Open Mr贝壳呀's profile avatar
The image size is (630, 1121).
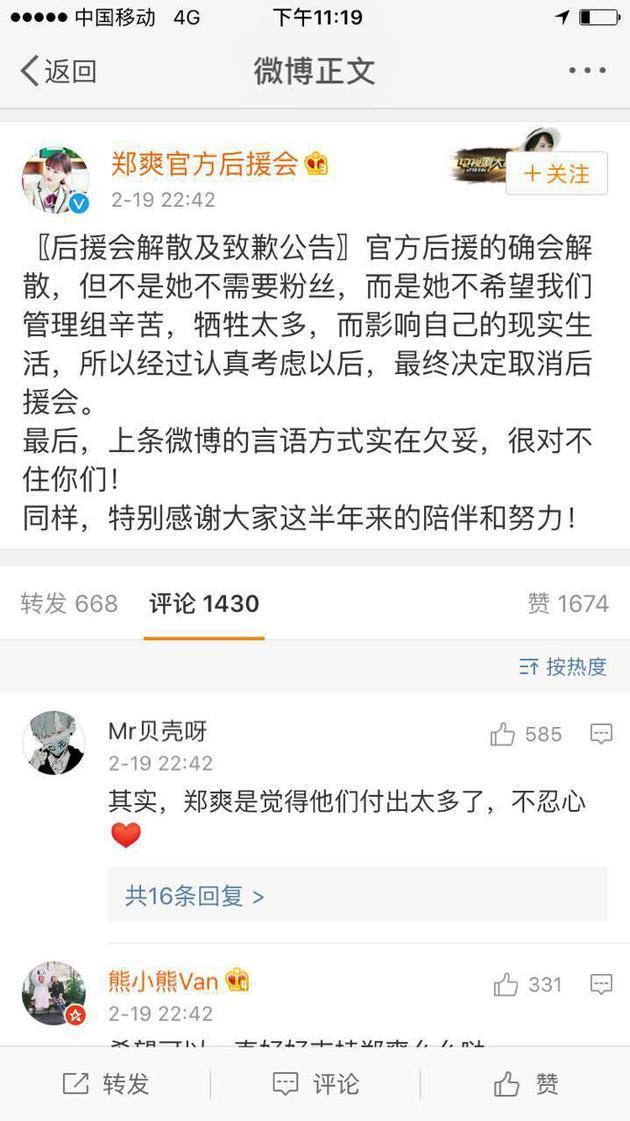(x=54, y=742)
